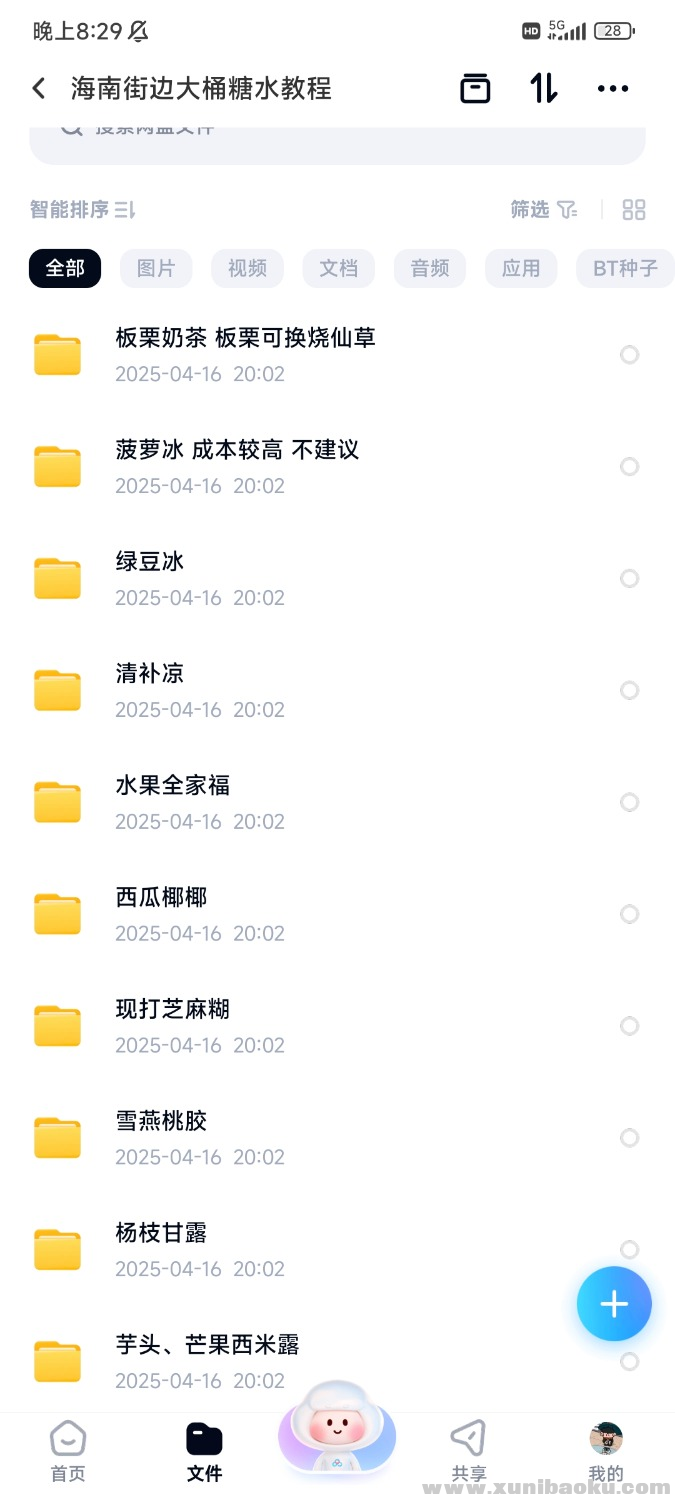Open the 我的 profile tab
675x1500 pixels.
point(606,1451)
